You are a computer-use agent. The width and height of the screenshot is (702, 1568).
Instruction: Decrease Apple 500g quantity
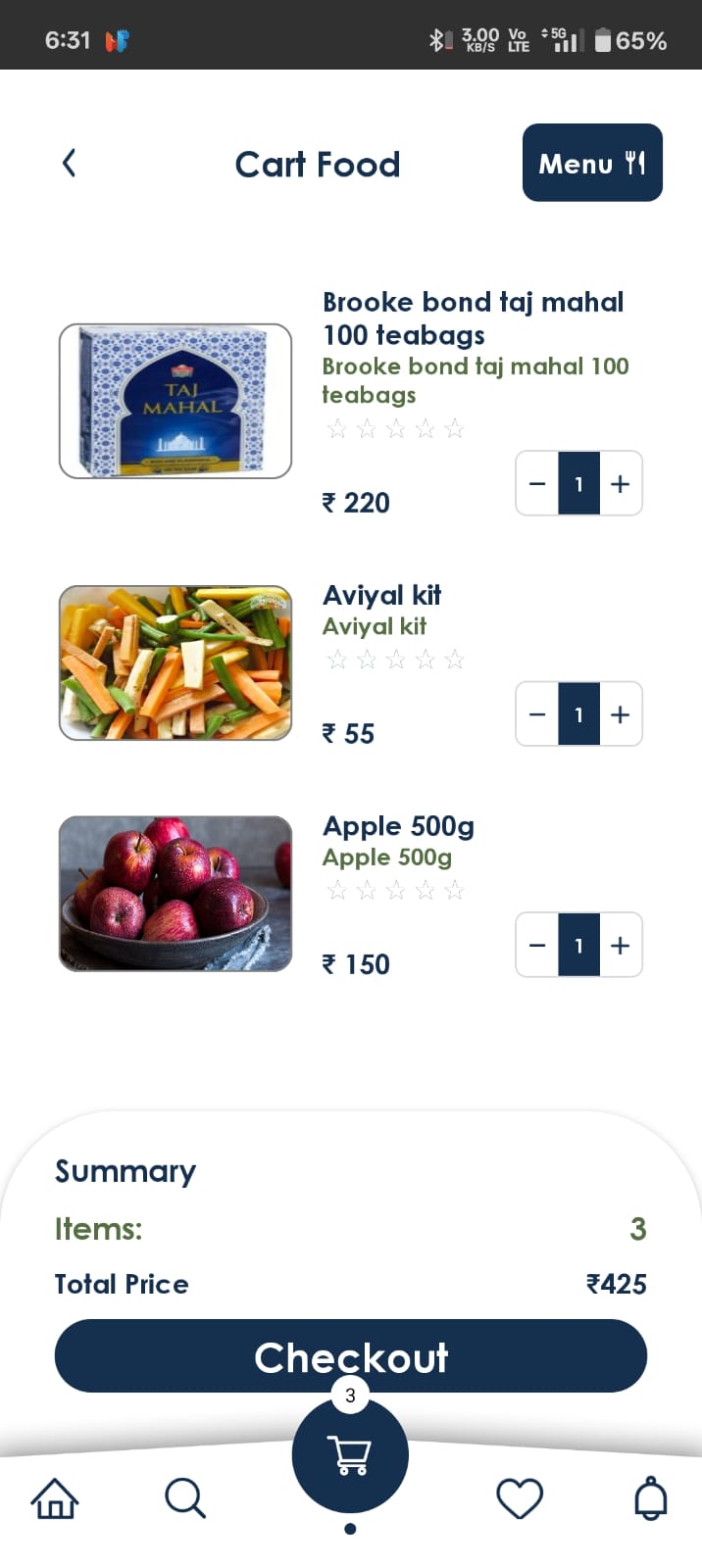tap(537, 946)
